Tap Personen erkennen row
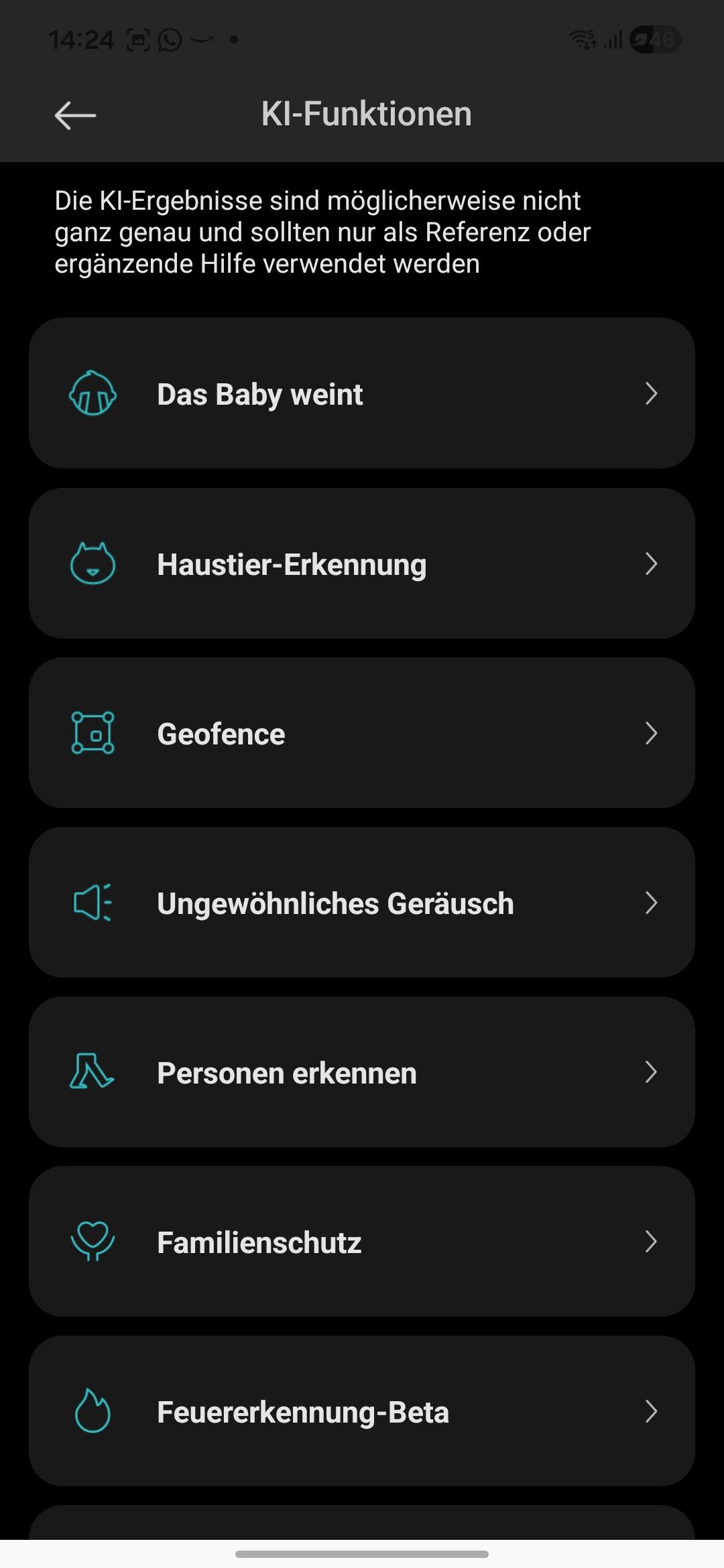Viewport: 724px width, 1568px height. point(362,1072)
